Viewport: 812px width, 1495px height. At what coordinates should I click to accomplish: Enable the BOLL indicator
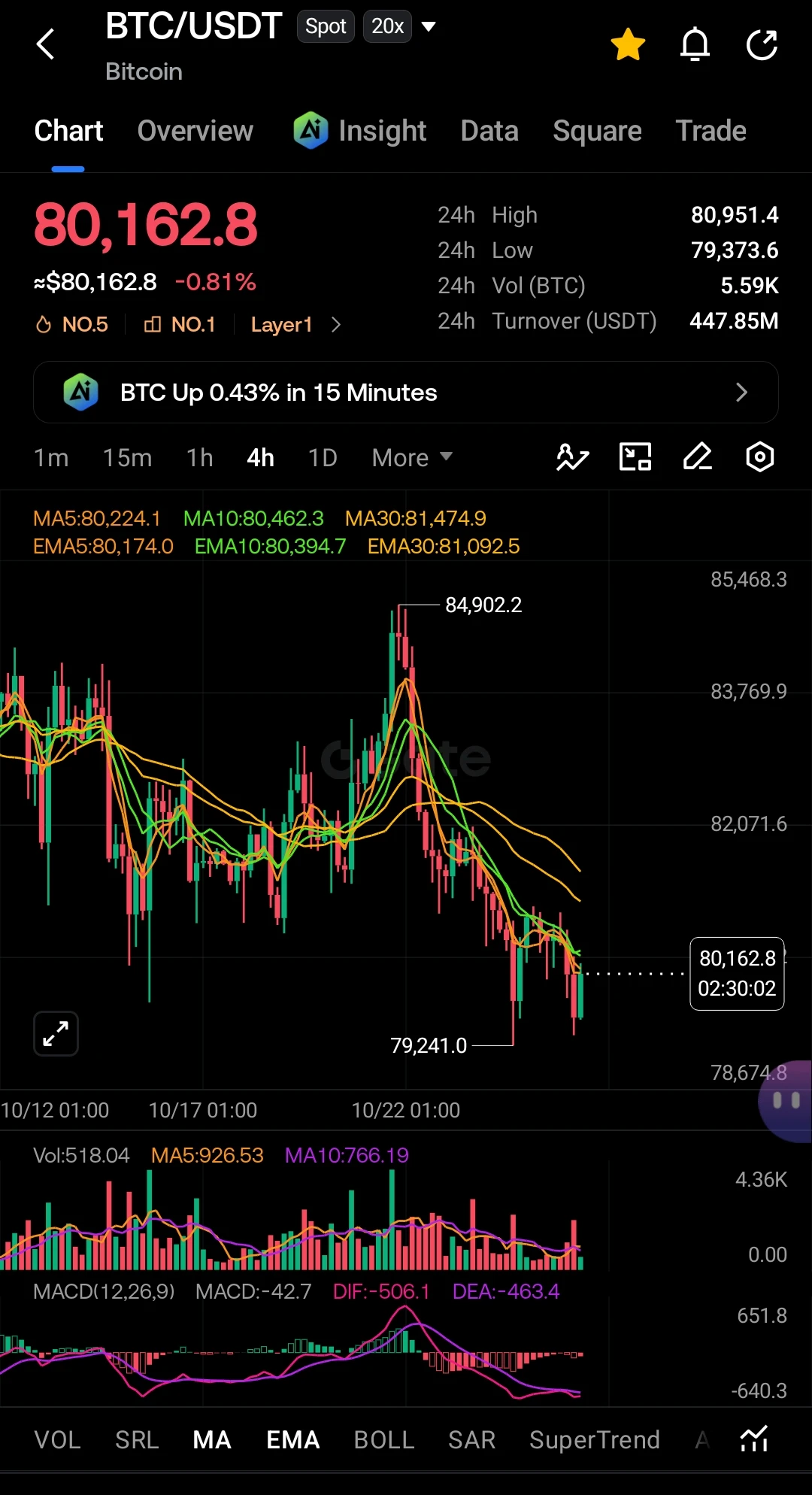click(x=384, y=1439)
